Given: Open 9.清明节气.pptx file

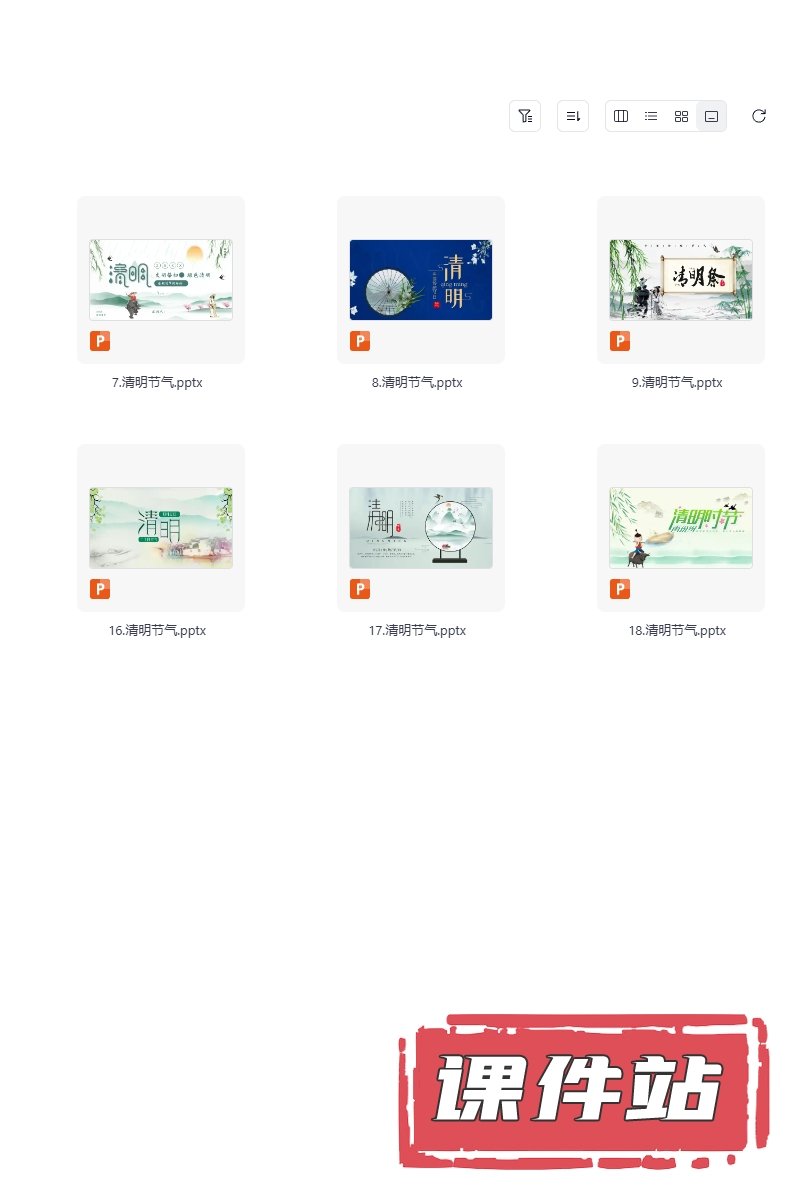Looking at the screenshot, I should [x=681, y=280].
